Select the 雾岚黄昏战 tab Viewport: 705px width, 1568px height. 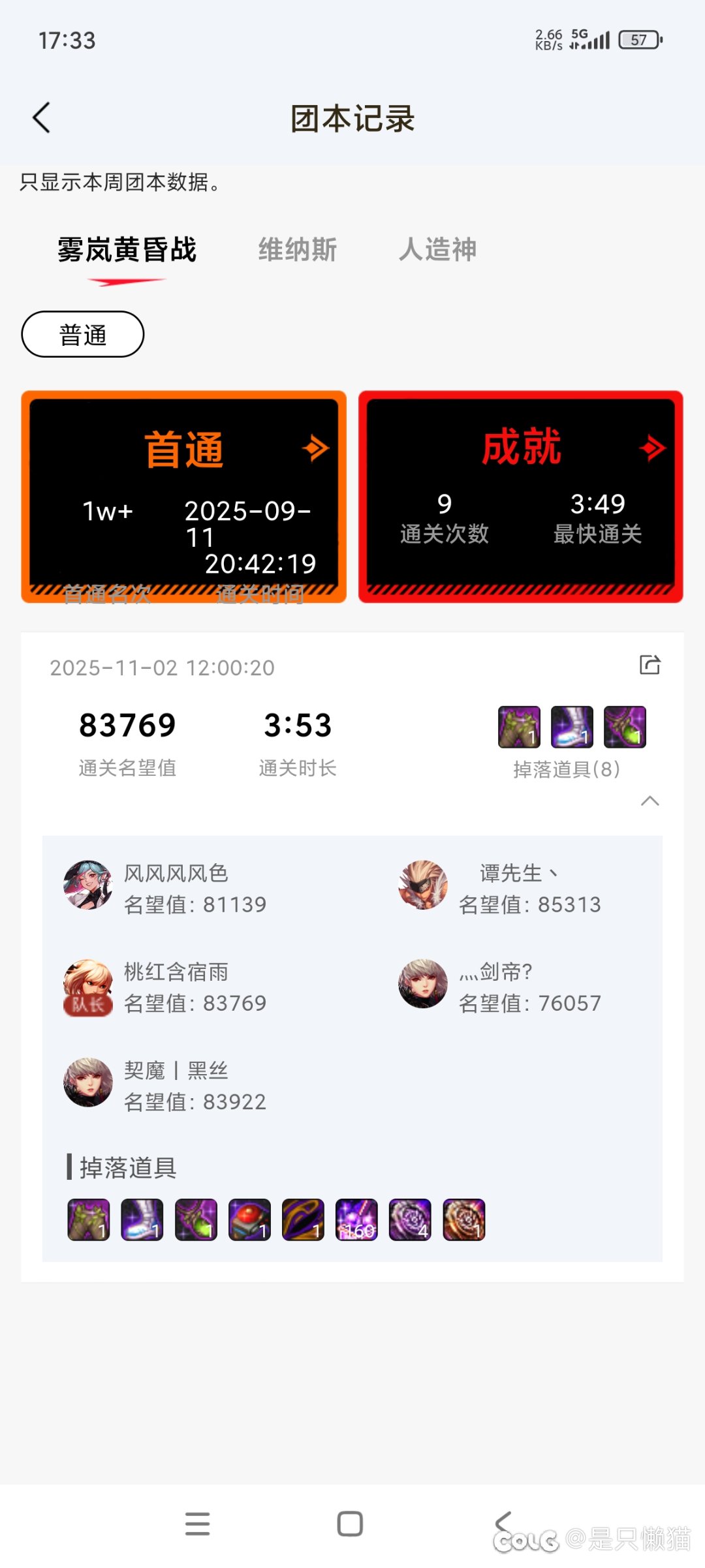point(127,250)
